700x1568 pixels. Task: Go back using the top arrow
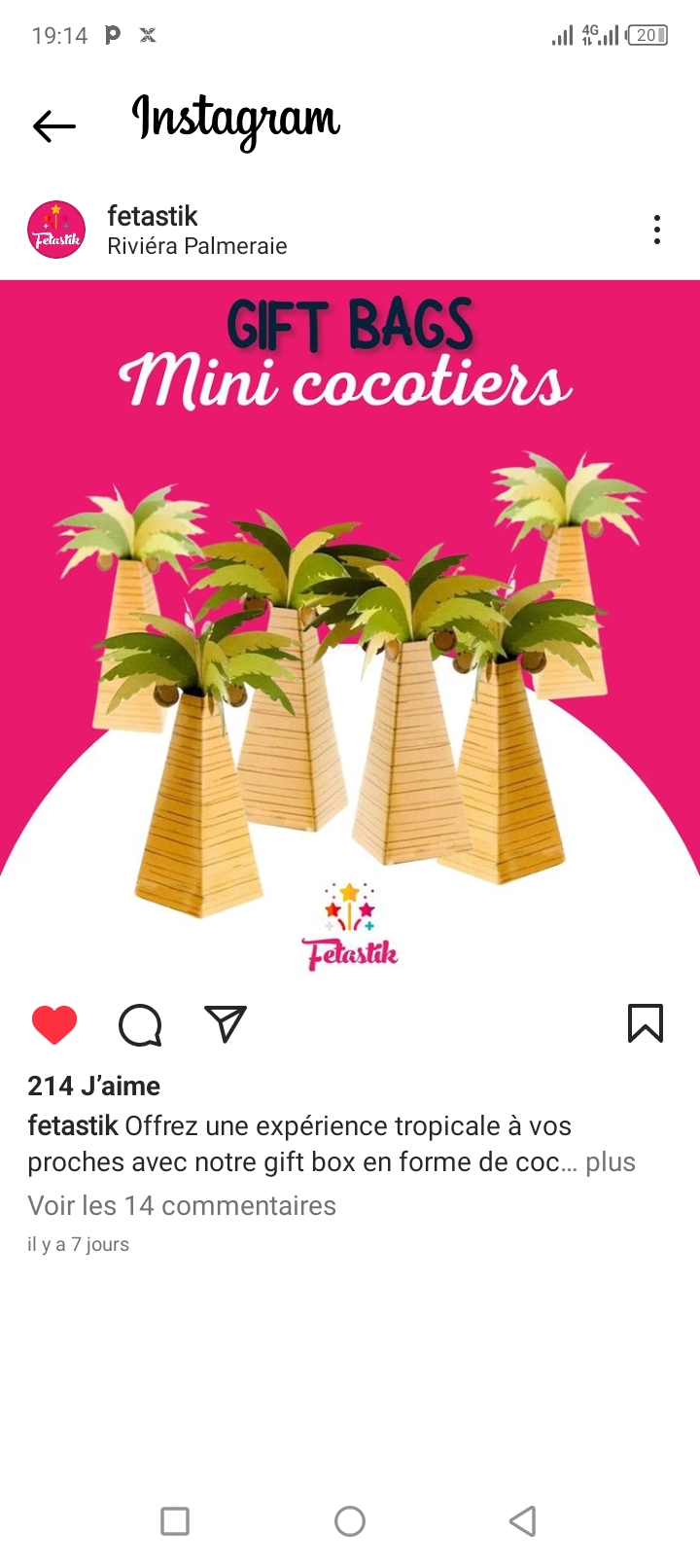coord(54,125)
